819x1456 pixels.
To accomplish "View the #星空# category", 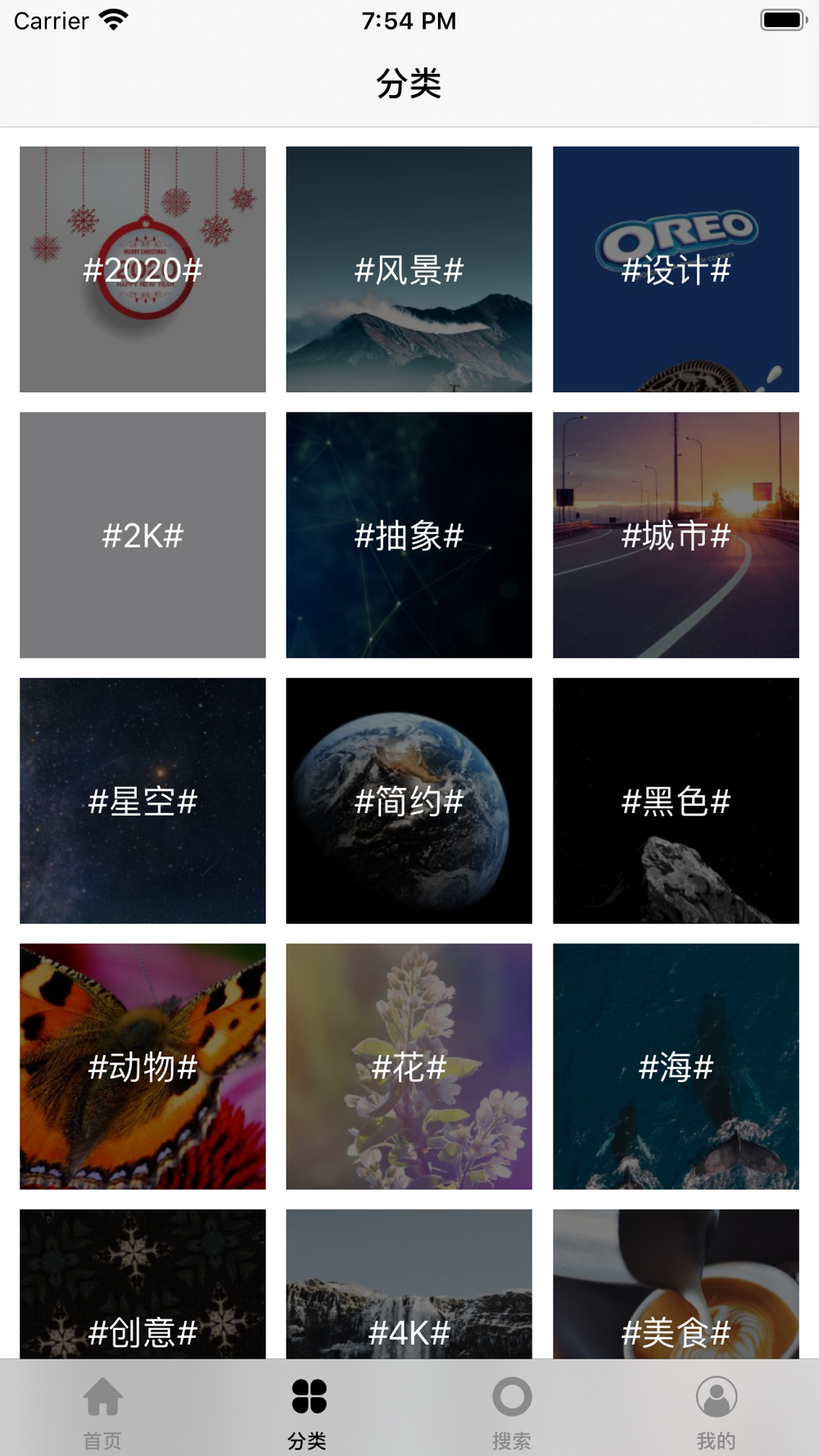I will [143, 801].
